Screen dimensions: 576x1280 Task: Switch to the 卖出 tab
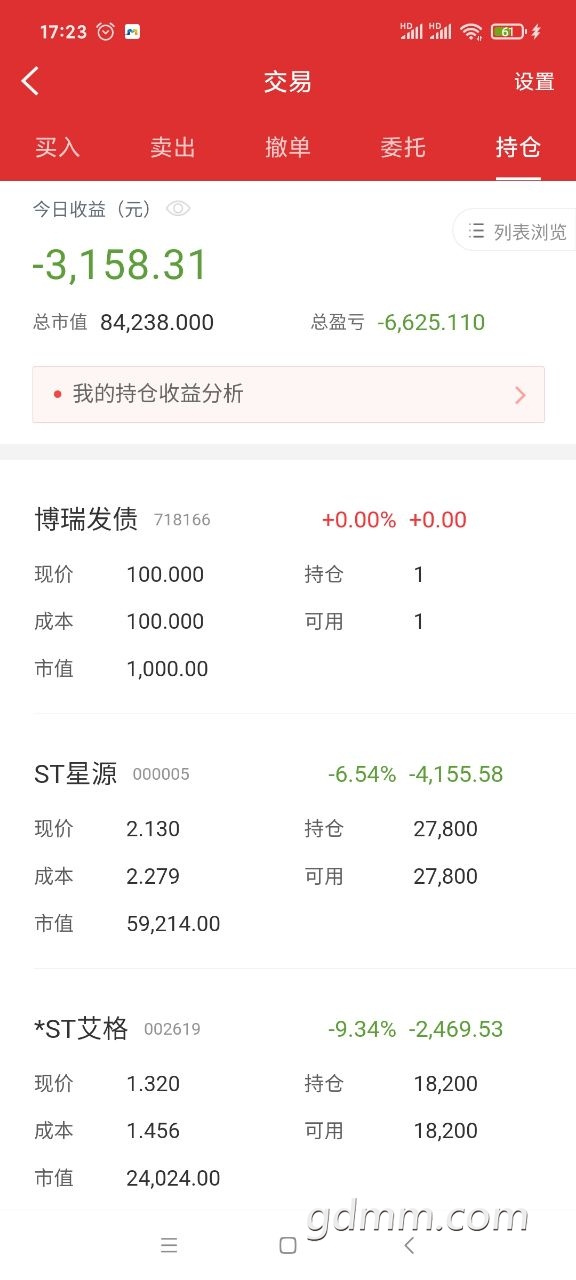pos(173,147)
